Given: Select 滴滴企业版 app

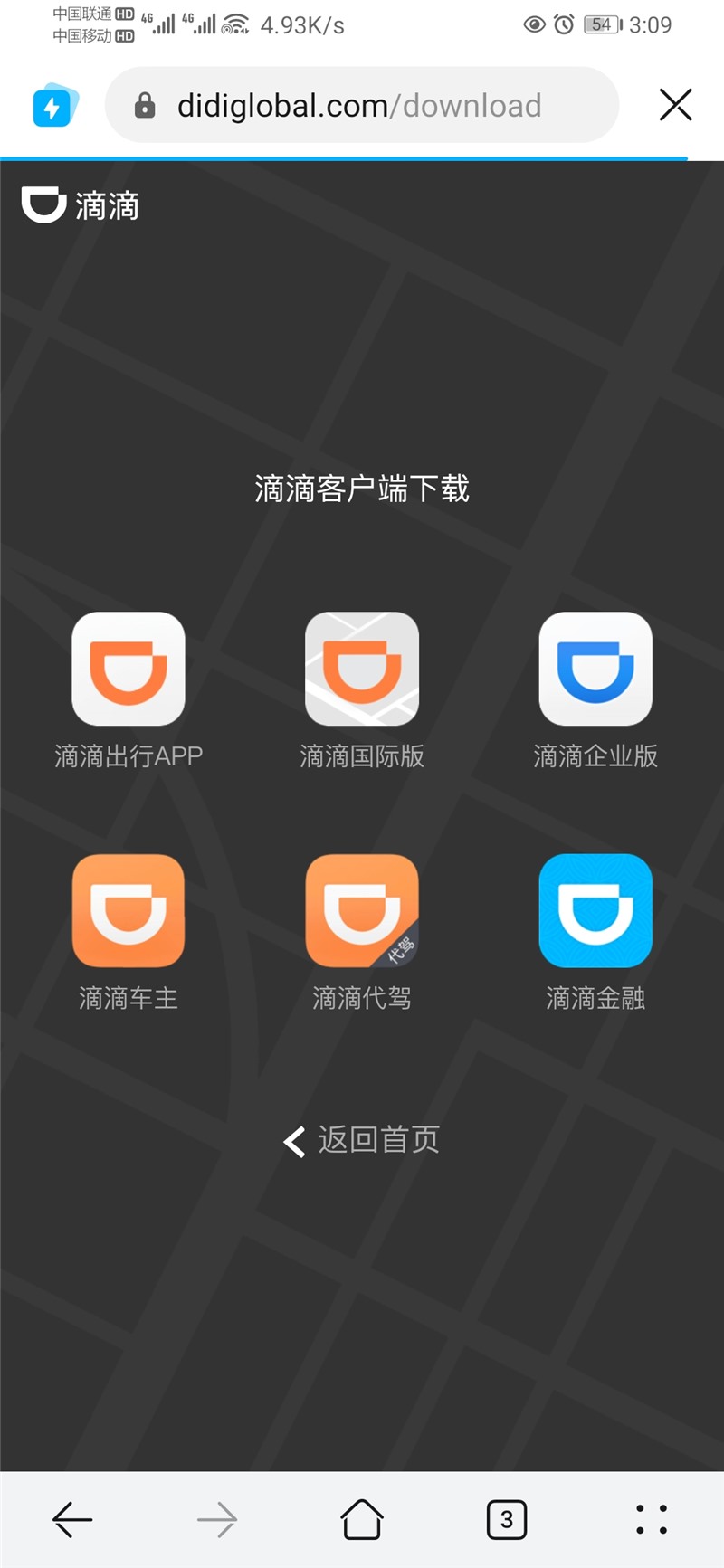Looking at the screenshot, I should coord(595,670).
